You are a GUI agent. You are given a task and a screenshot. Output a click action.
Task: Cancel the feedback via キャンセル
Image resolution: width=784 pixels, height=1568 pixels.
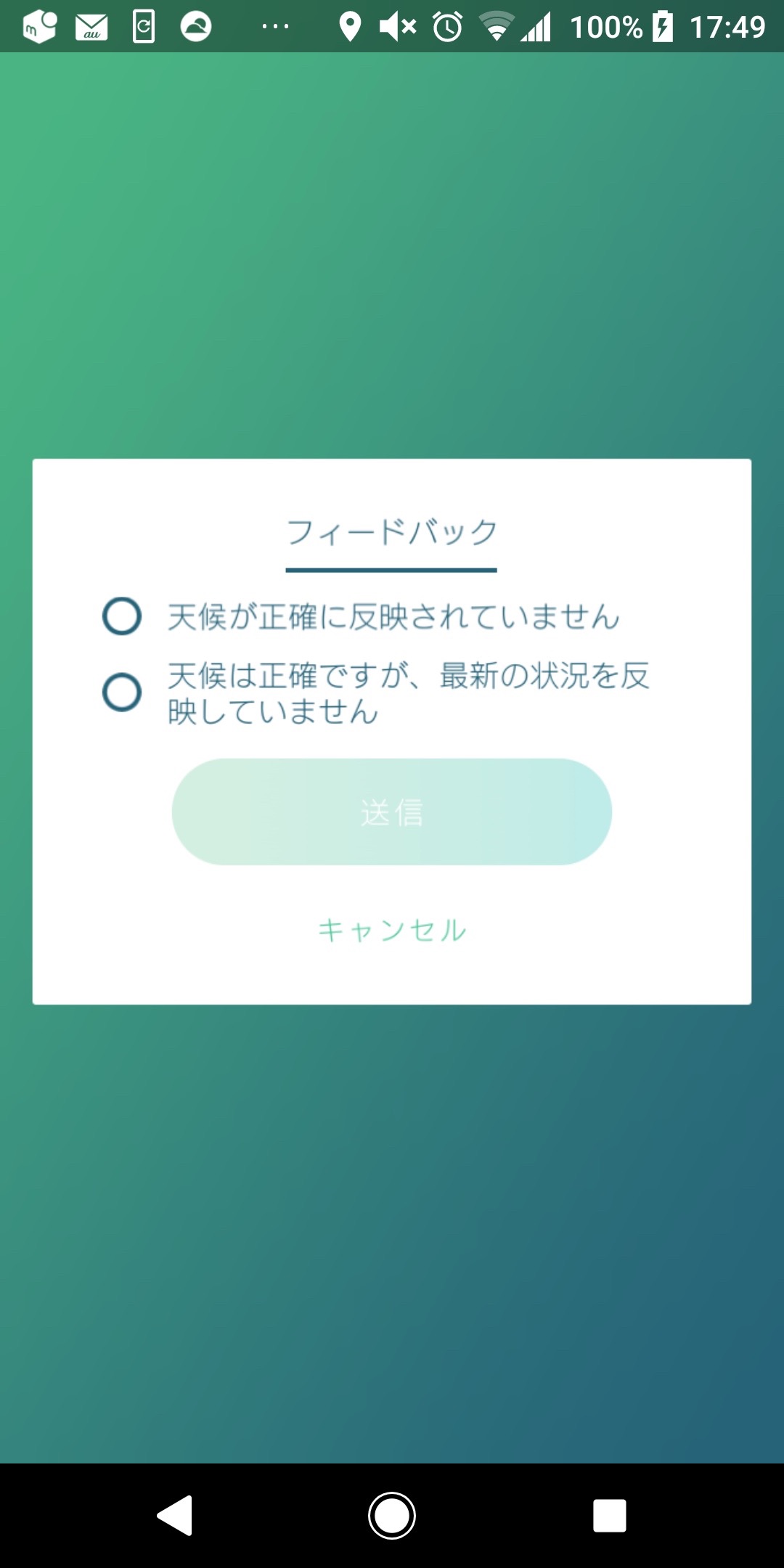391,930
